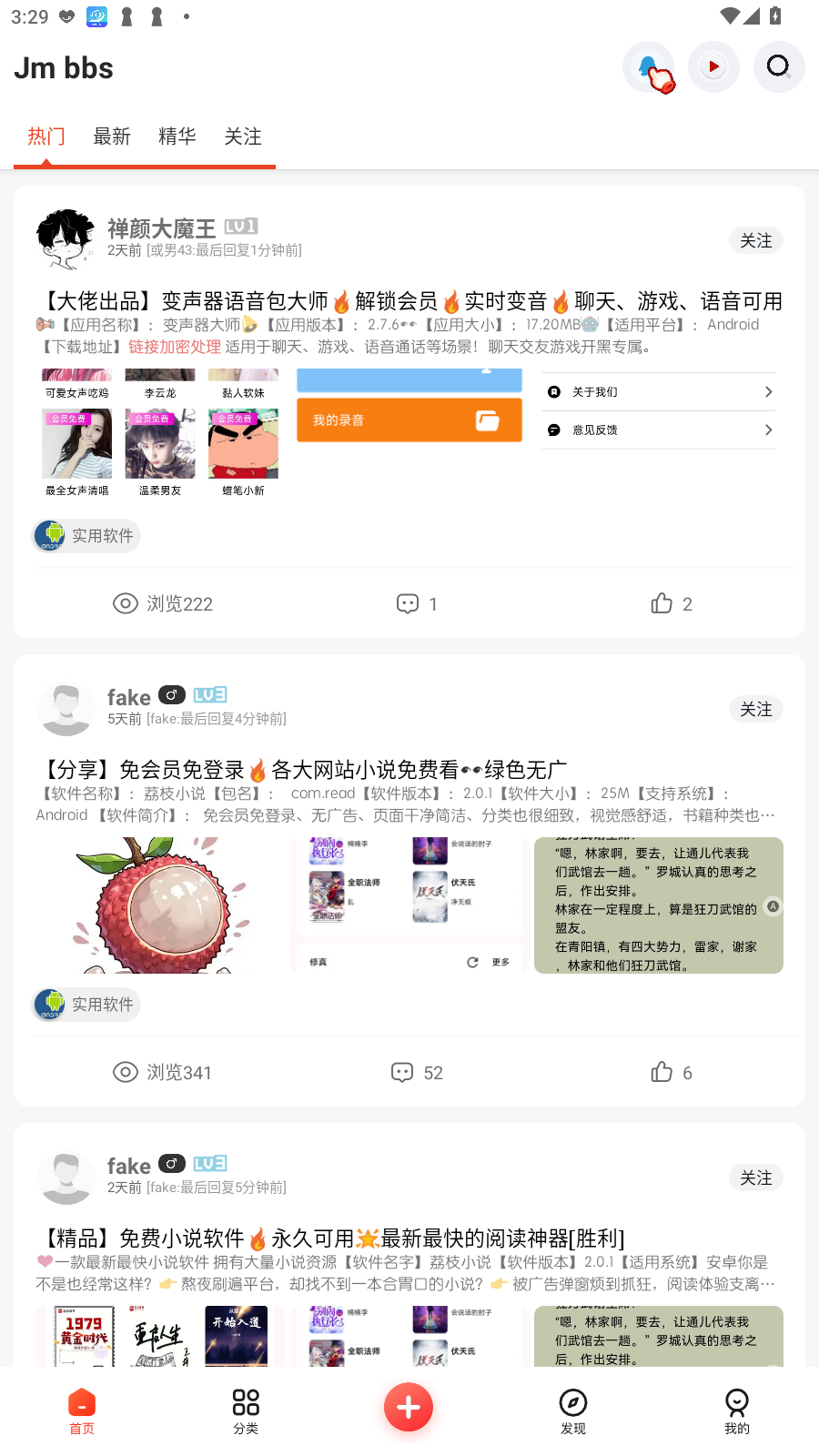Open the 变声器语音包大师 post
Screen dimensions: 819x1456
tap(409, 301)
